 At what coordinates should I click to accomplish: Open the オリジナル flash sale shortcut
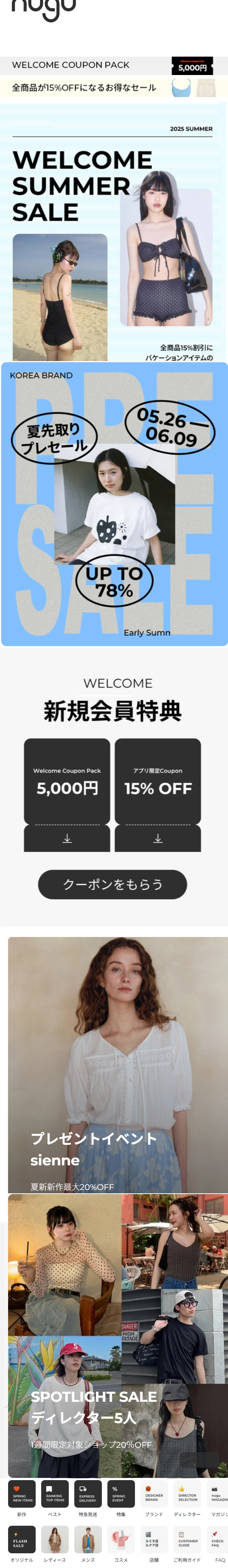(x=22, y=1541)
